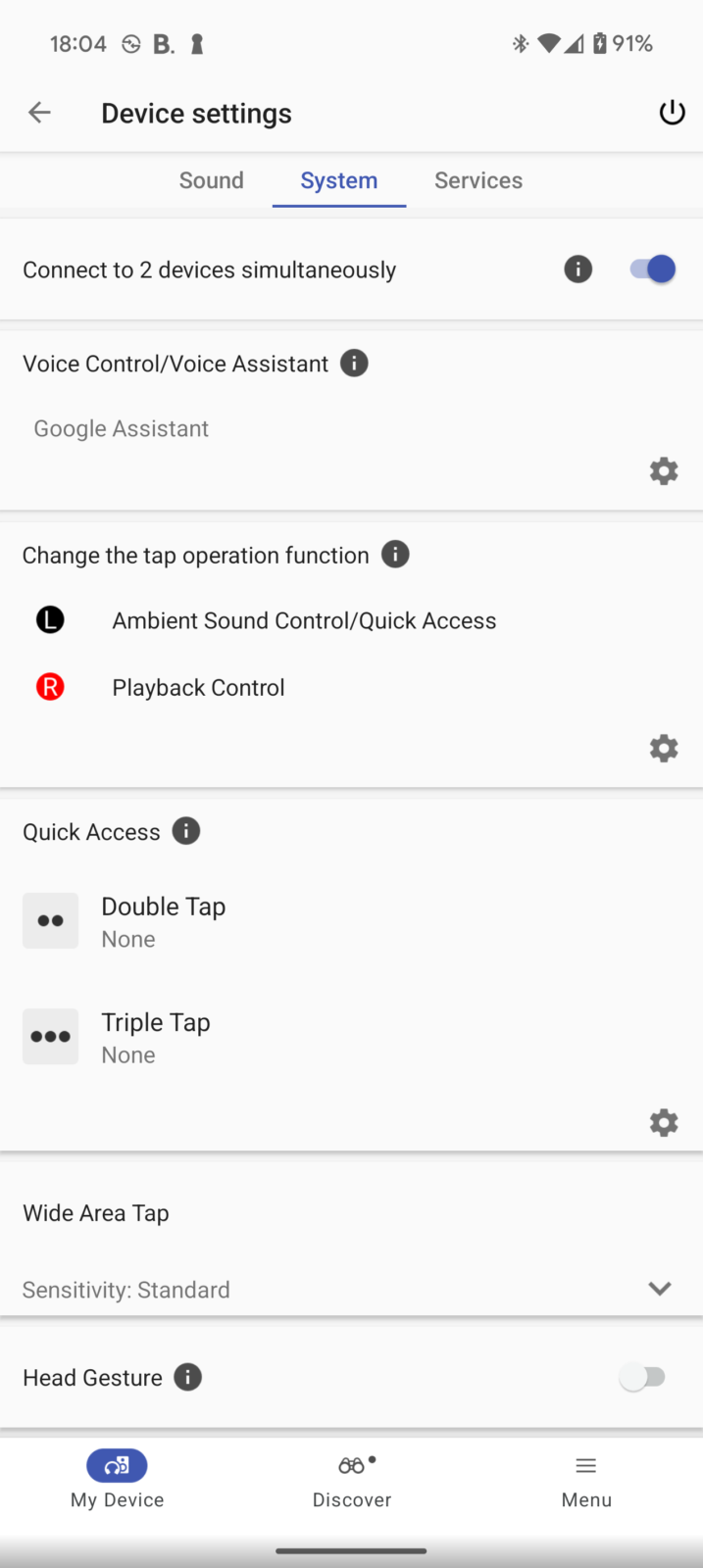Open the Discover tab
The height and width of the screenshot is (1568, 703).
point(351,1480)
